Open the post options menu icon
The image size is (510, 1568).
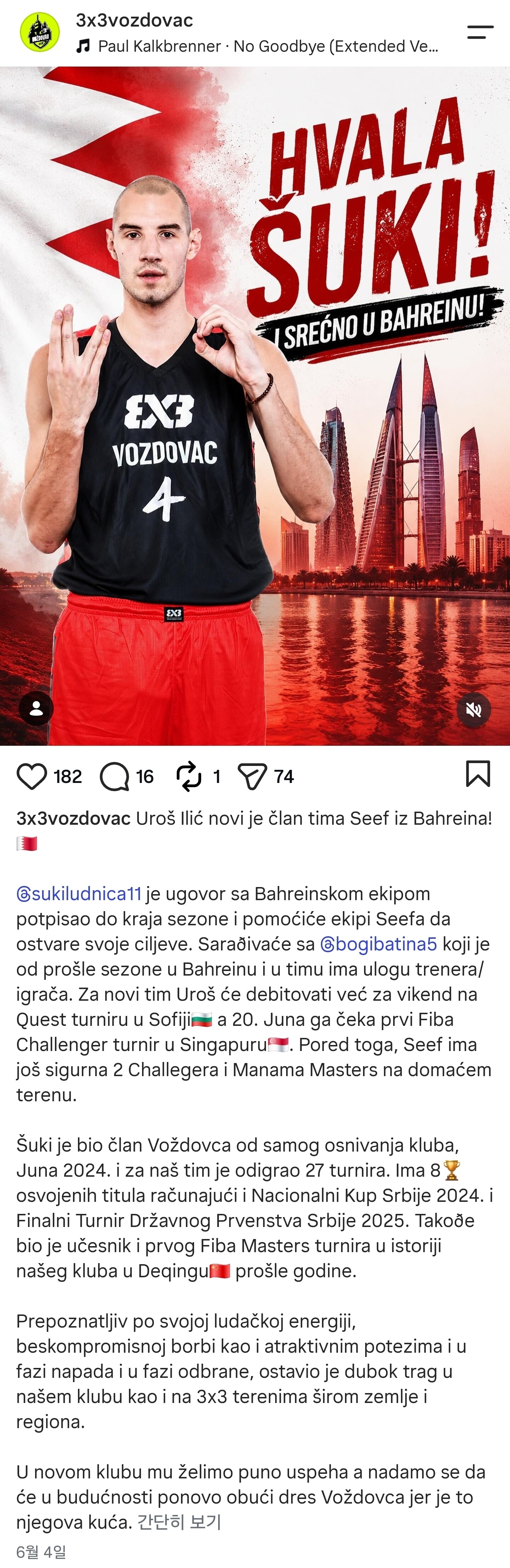[x=480, y=32]
